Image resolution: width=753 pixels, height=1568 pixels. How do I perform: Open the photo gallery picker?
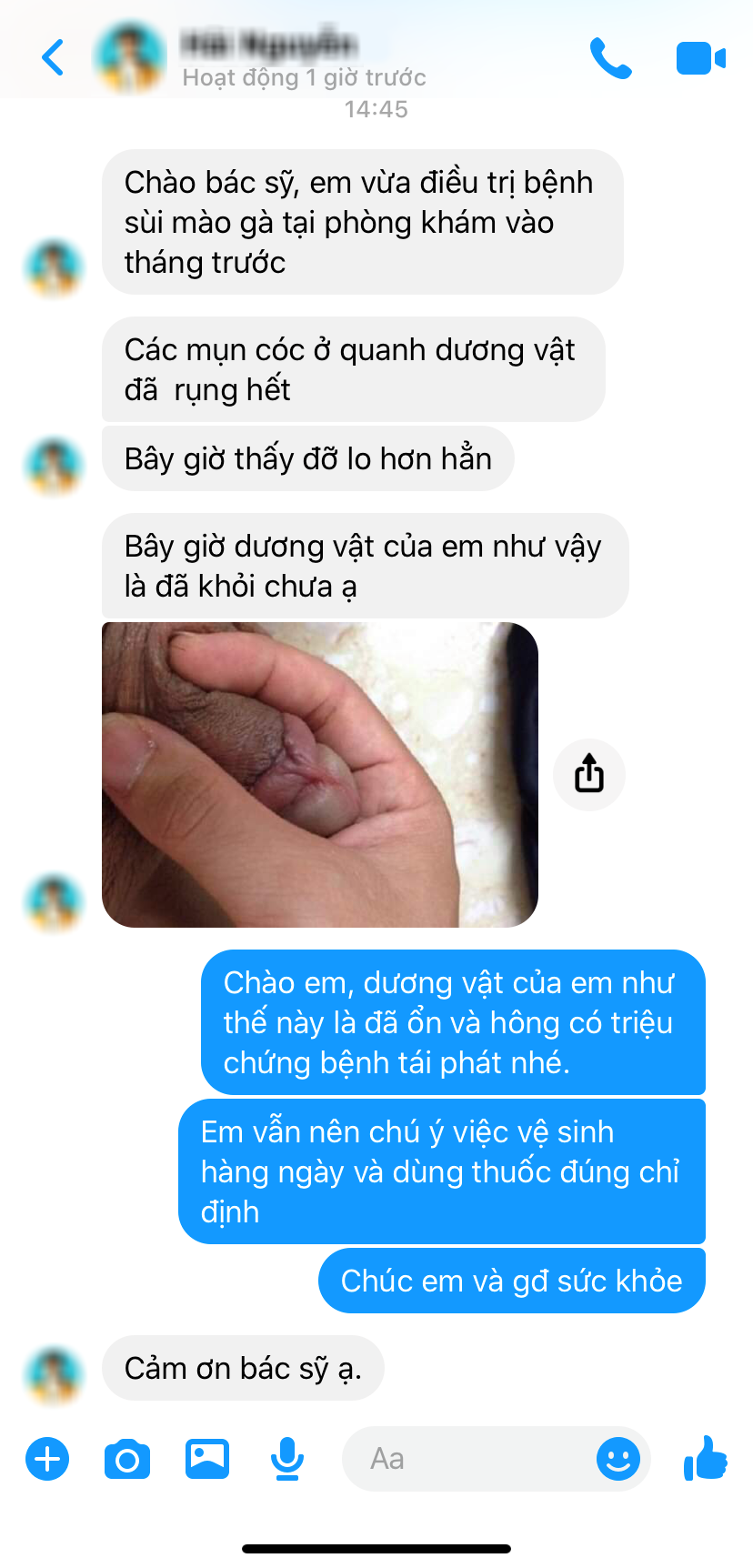point(207,1459)
